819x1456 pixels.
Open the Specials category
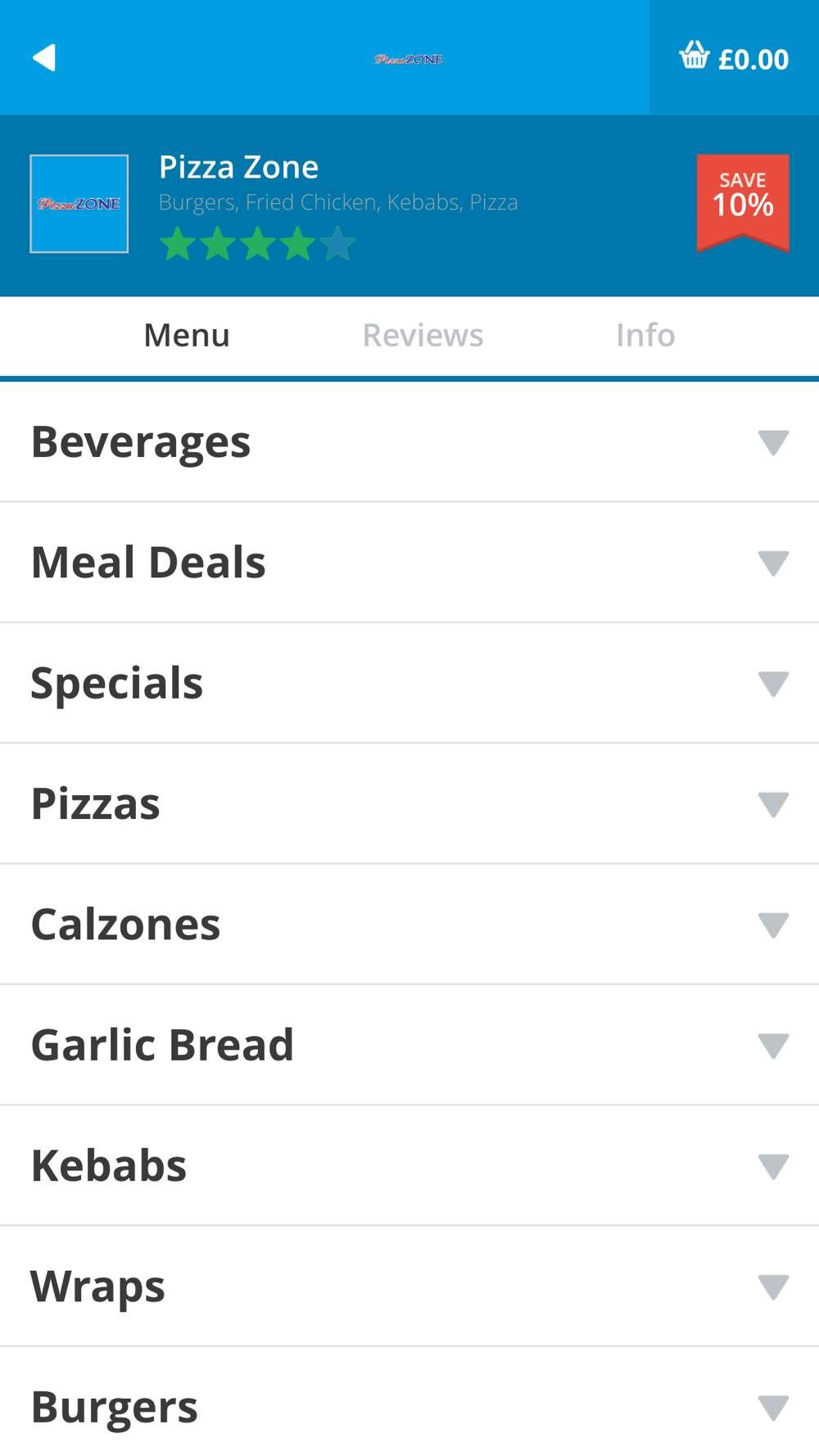[x=409, y=683]
